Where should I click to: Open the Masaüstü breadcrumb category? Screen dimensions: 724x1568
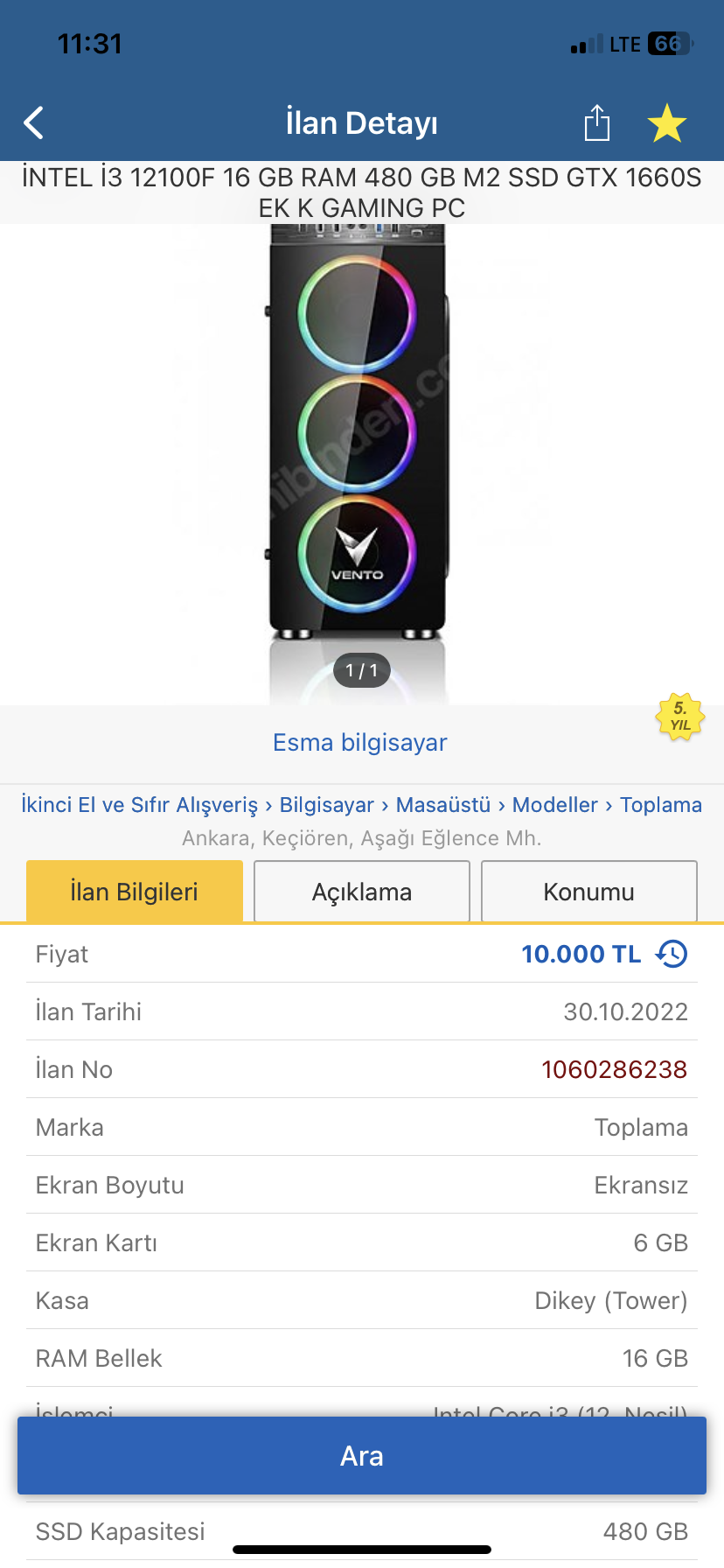[x=443, y=805]
